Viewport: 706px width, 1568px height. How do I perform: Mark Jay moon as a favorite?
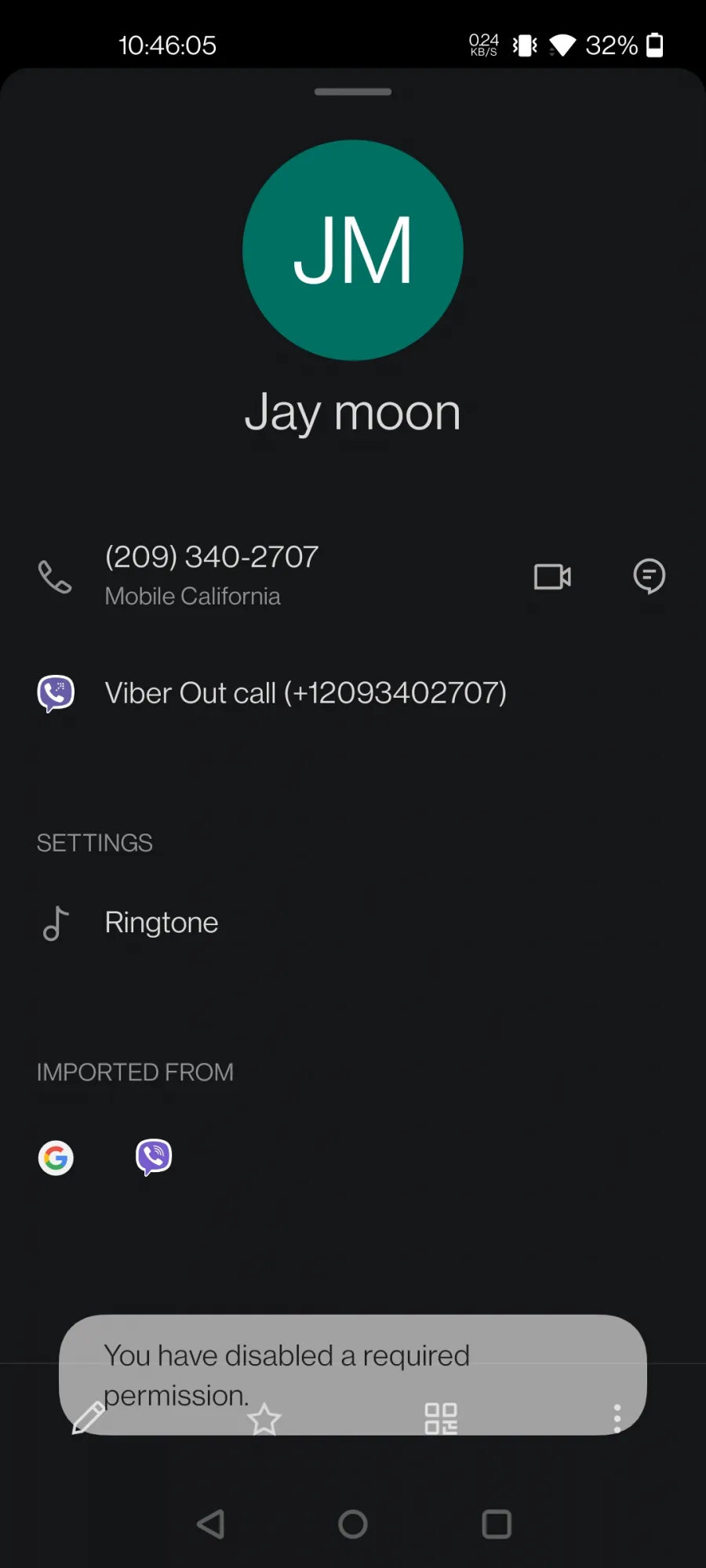[264, 1418]
